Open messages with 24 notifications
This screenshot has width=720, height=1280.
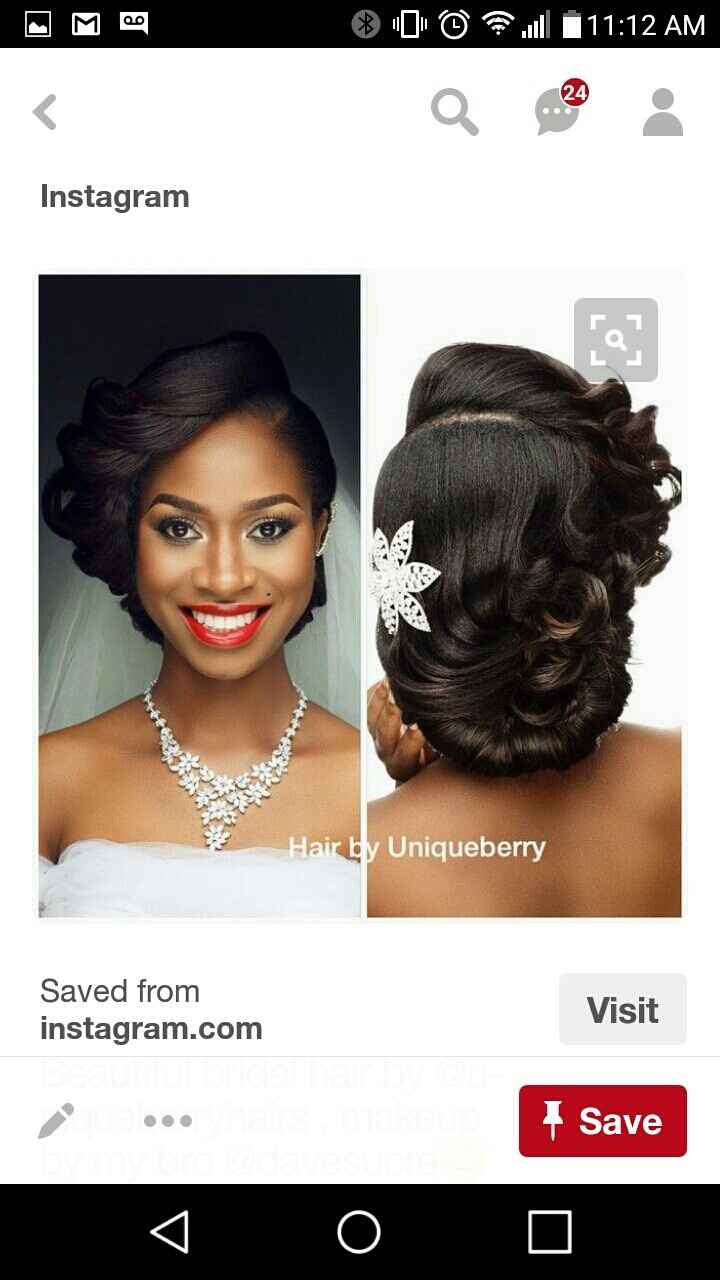558,111
